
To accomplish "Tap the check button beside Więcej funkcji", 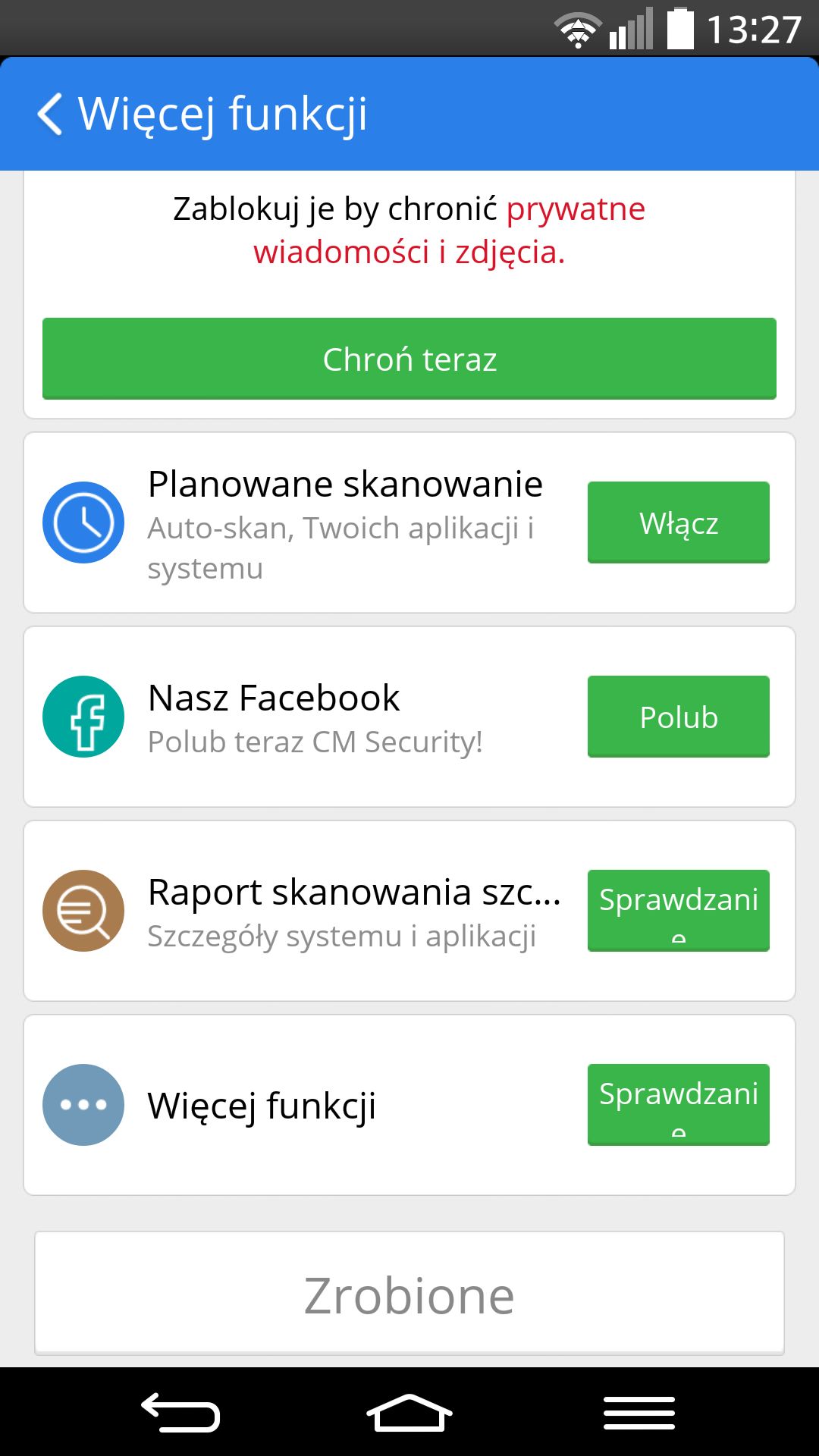I will coord(679,1105).
